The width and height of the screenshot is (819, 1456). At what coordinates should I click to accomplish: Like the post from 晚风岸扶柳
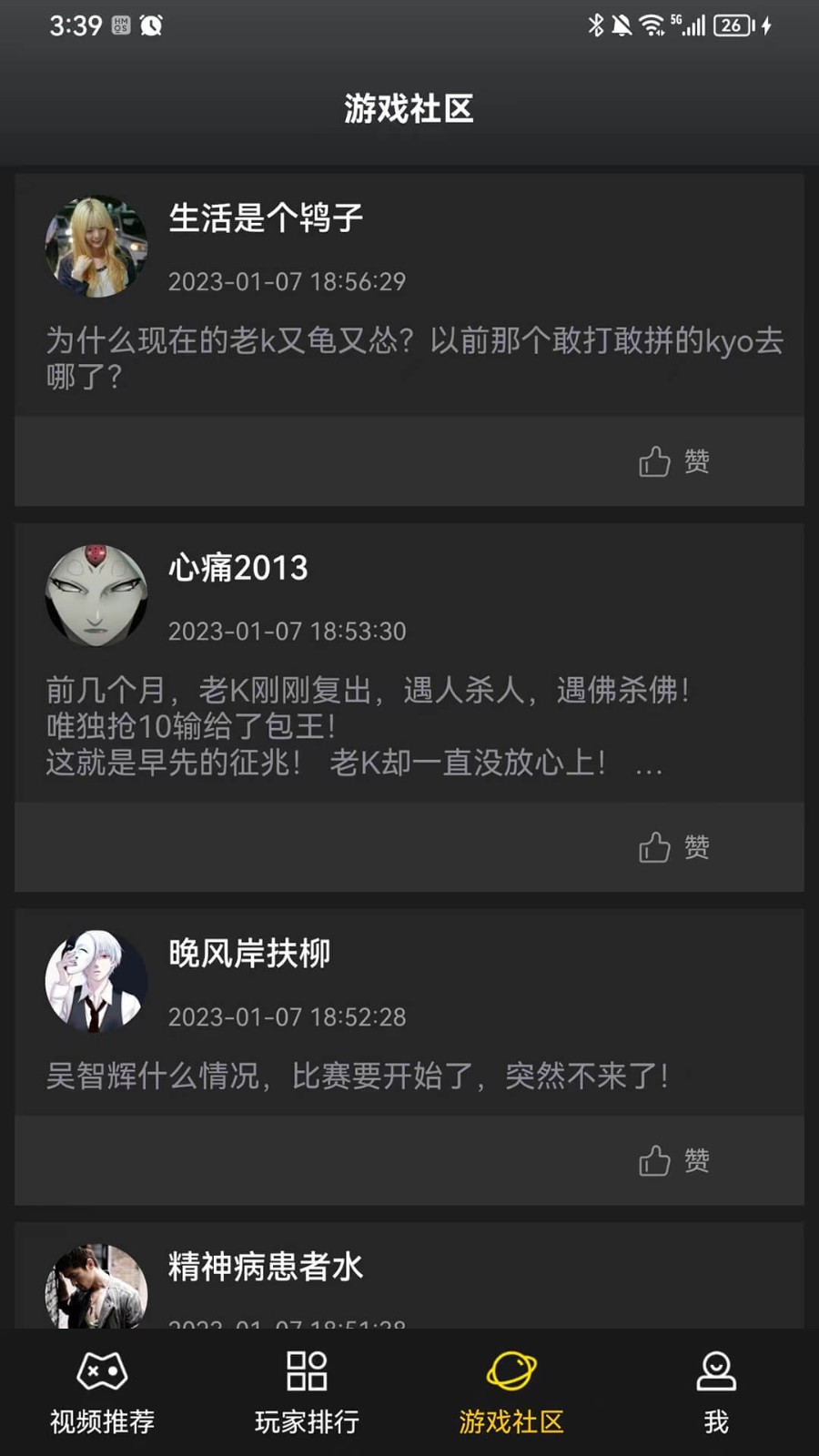(x=673, y=1160)
